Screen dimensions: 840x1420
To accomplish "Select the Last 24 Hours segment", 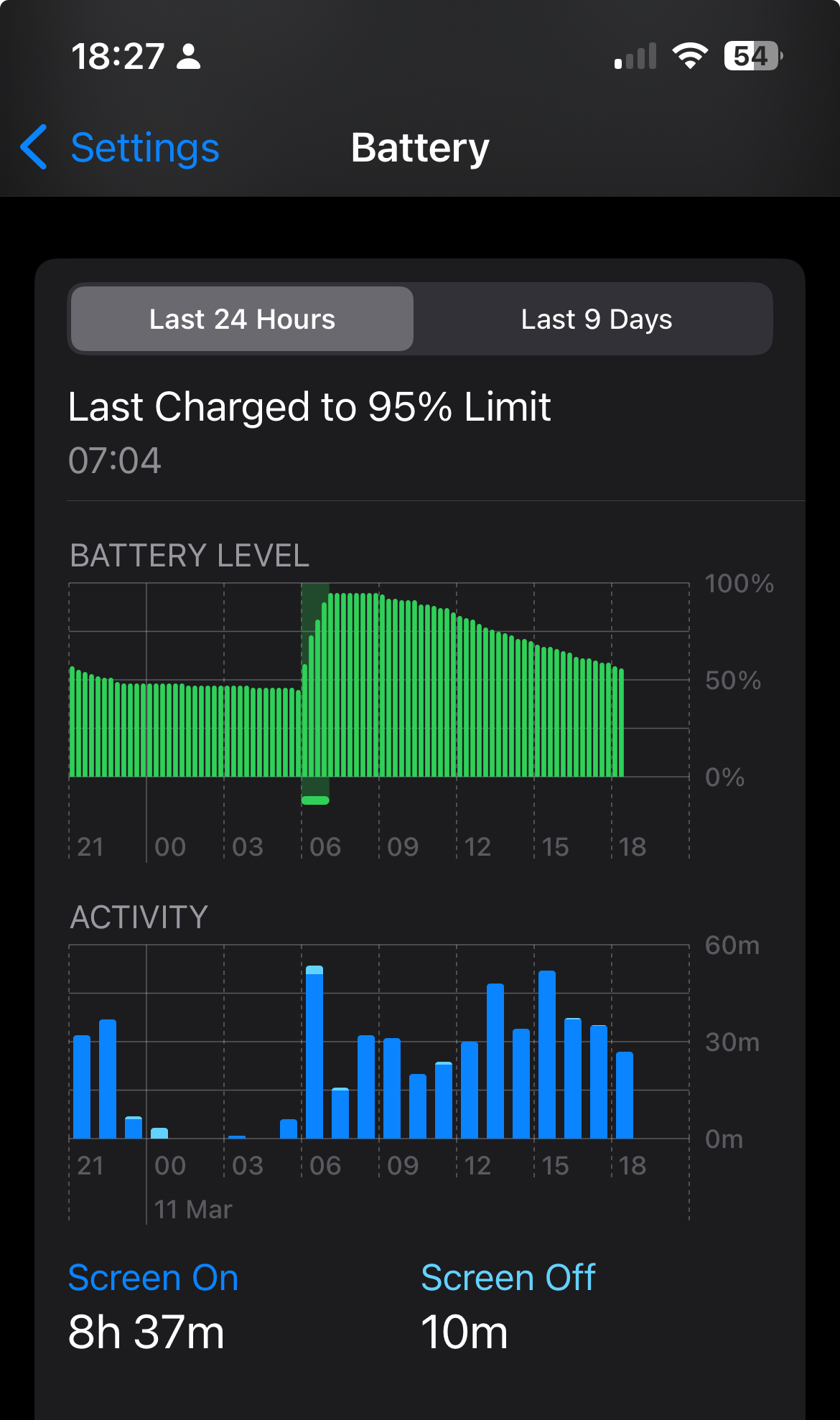I will click(x=243, y=319).
